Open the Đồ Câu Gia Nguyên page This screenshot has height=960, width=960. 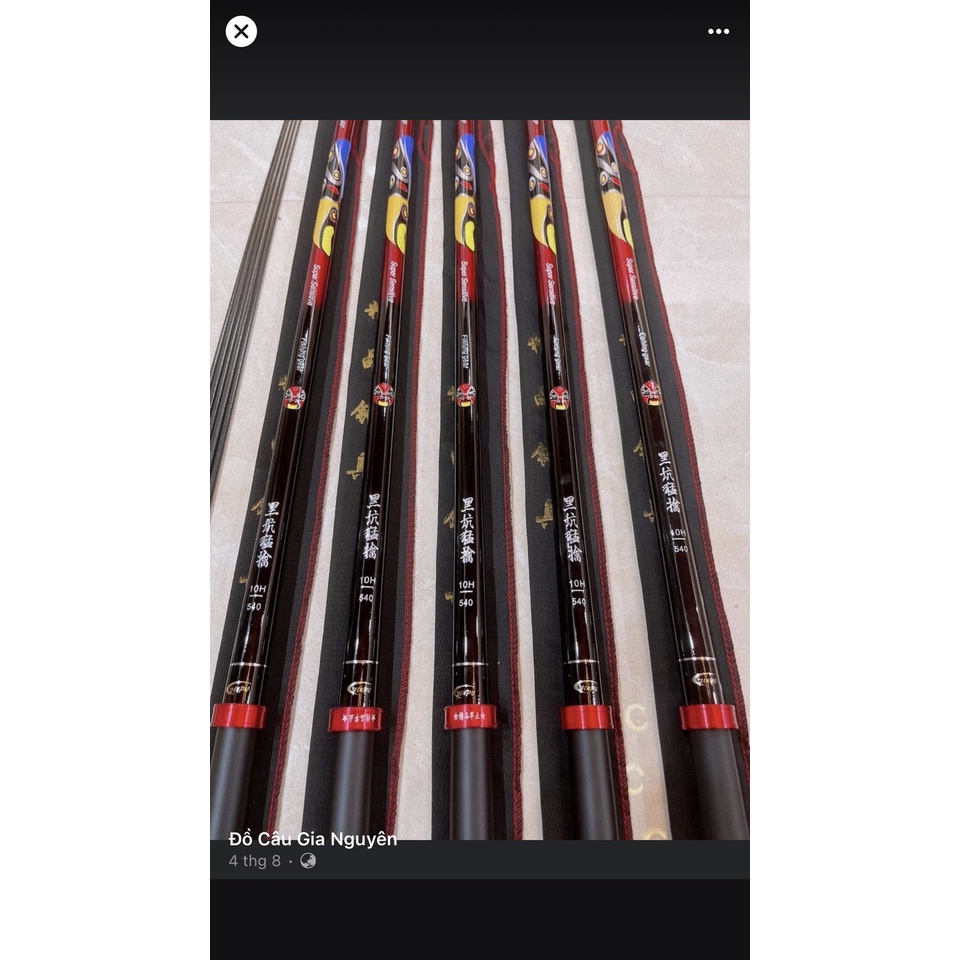(313, 839)
